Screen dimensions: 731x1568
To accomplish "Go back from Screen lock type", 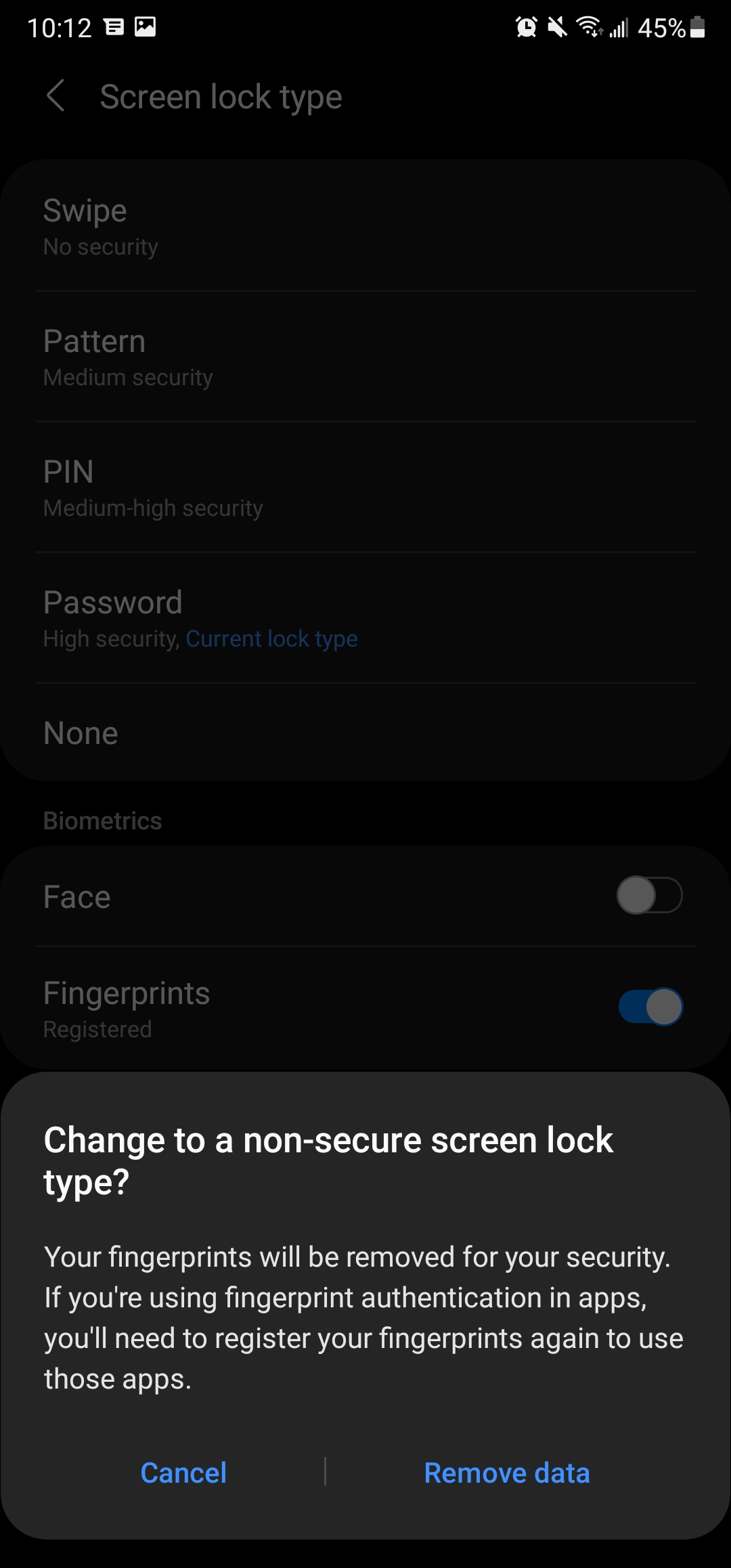I will coord(56,96).
